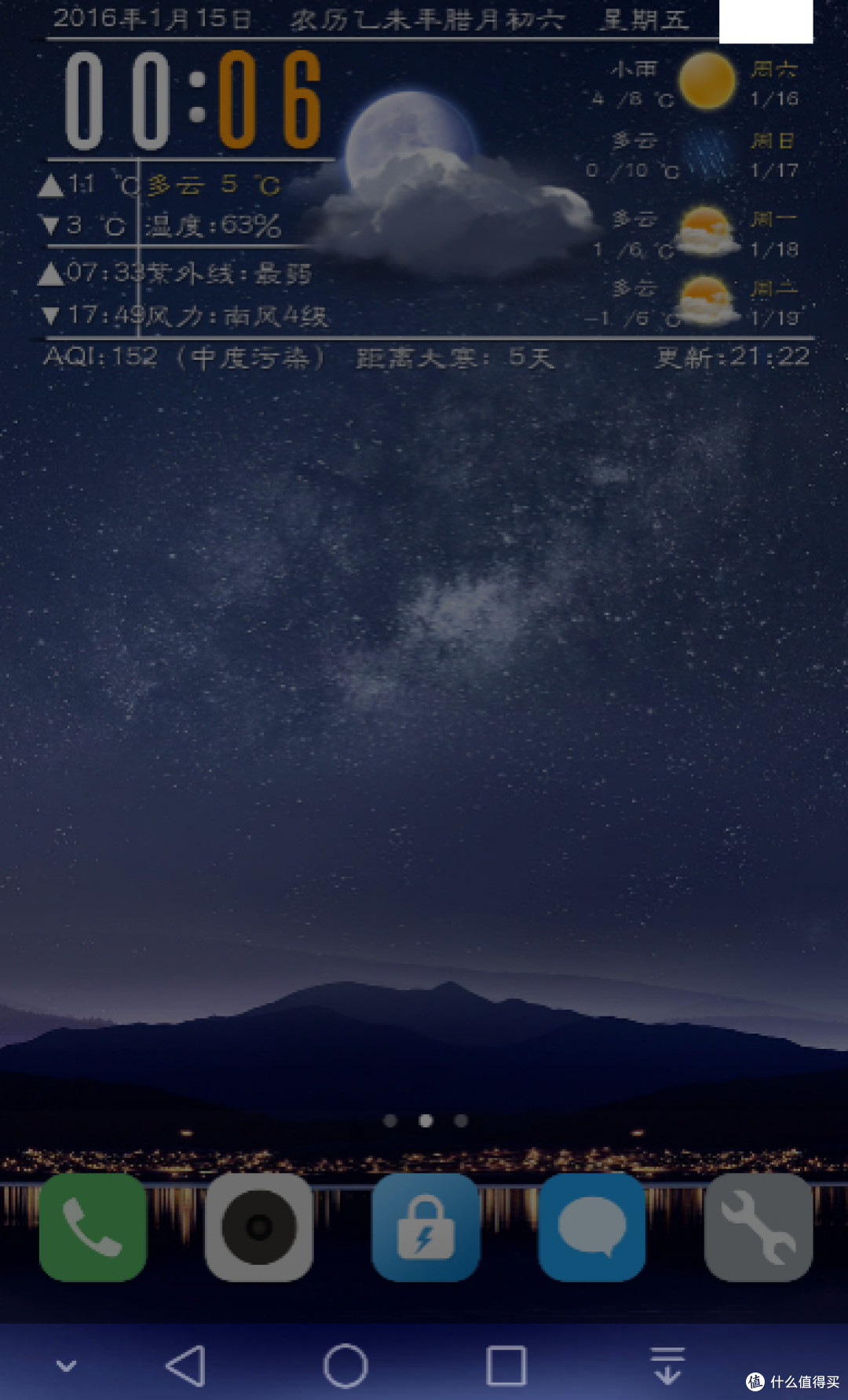Go to home via the circle button
This screenshot has width=848, height=1400.
345,1365
